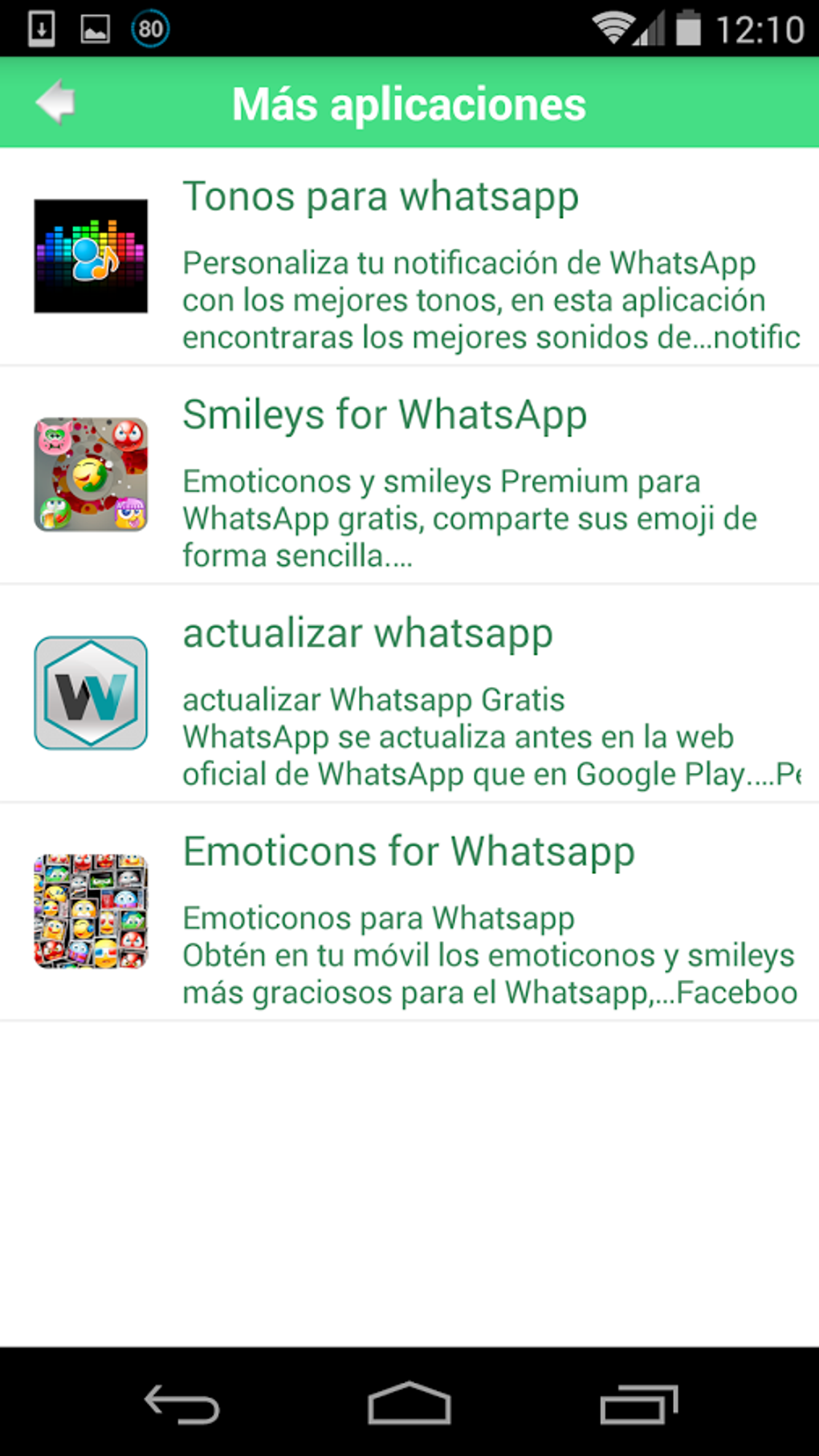Go to the home screen
The width and height of the screenshot is (819, 1456).
pyautogui.click(x=409, y=1405)
